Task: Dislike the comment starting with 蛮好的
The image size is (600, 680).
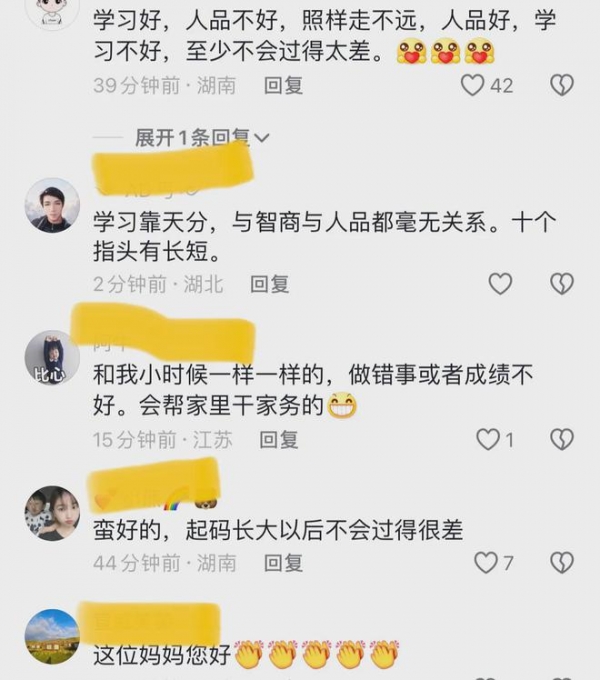Action: coord(562,563)
